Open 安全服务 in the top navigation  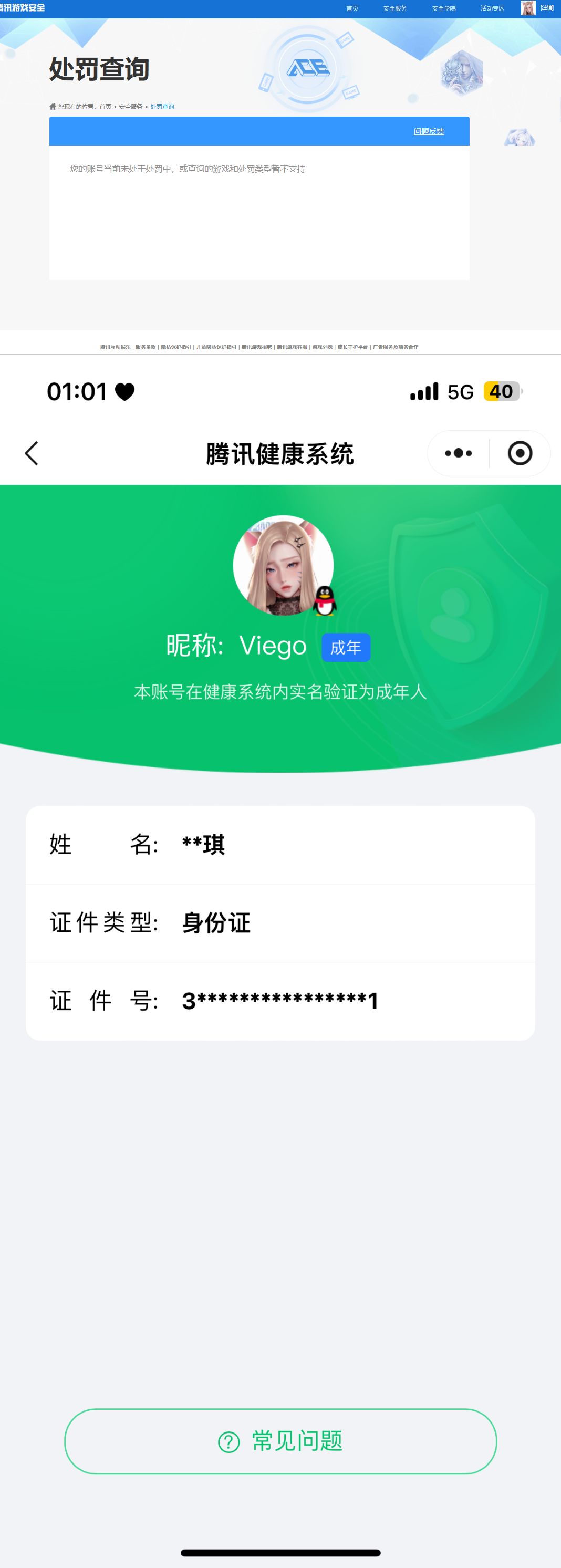tap(395, 8)
